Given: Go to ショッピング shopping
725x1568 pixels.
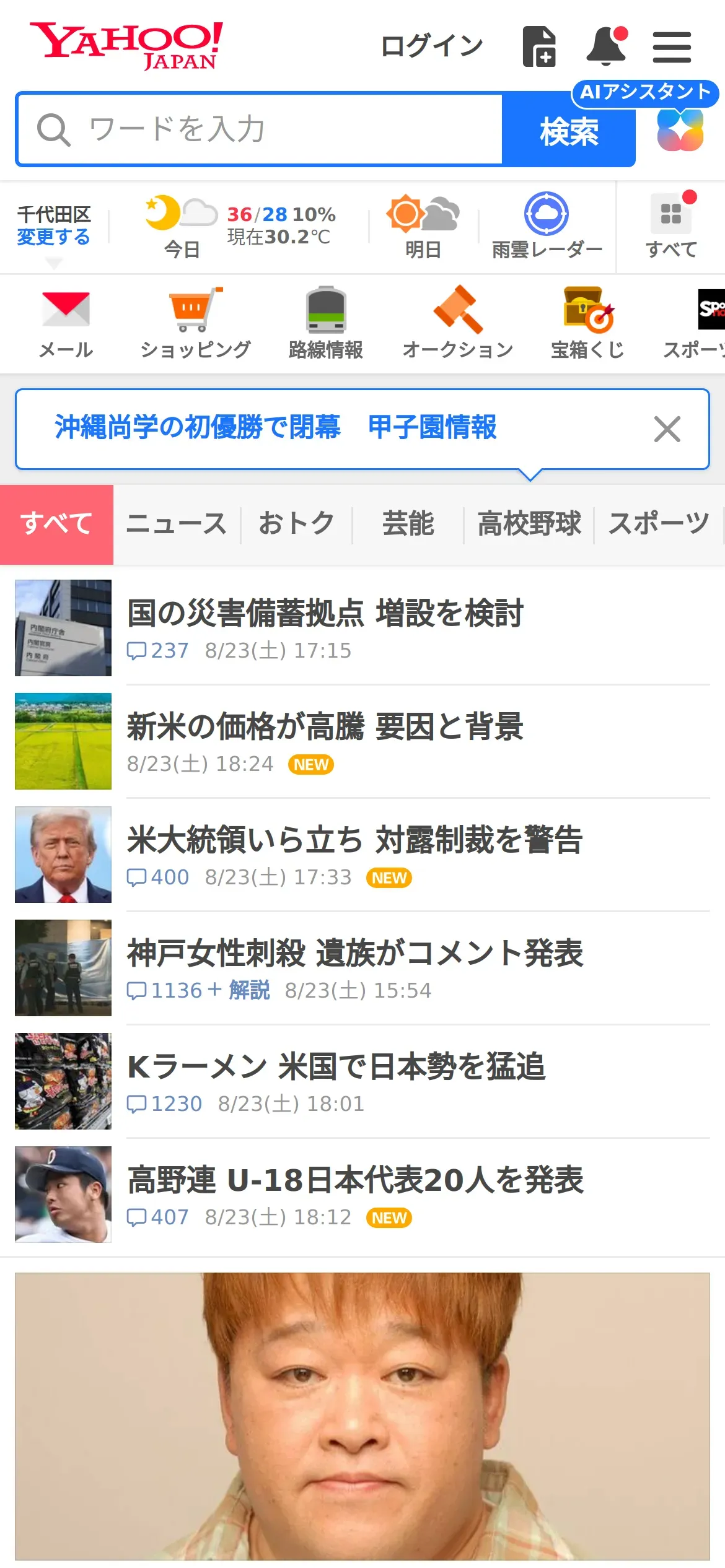Looking at the screenshot, I should [x=196, y=323].
